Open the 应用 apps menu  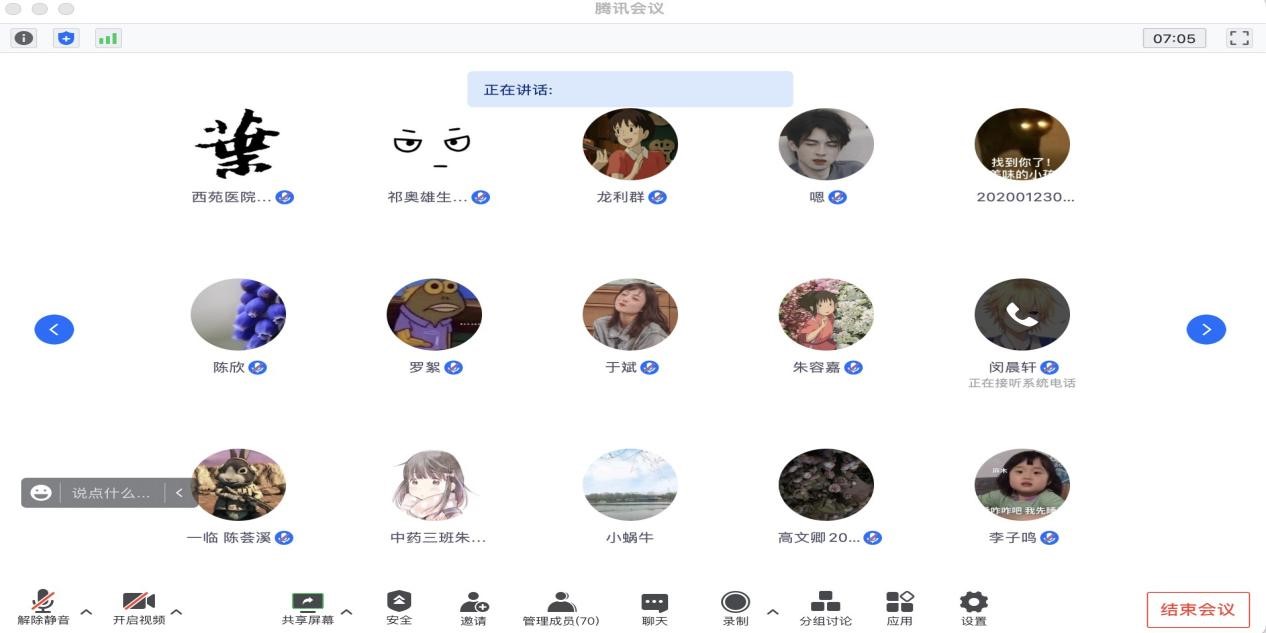pos(899,607)
